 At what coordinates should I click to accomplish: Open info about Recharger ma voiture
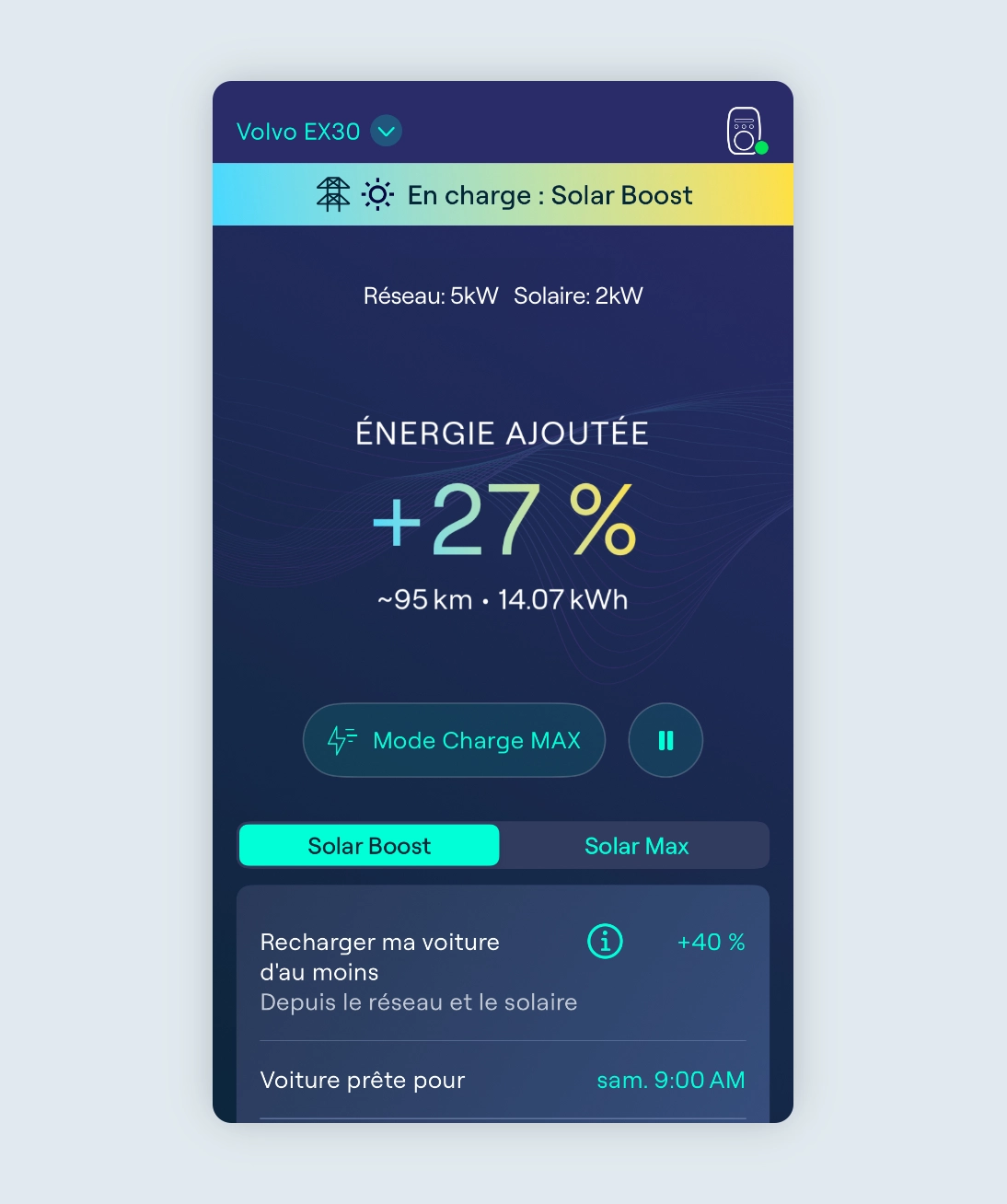click(605, 941)
